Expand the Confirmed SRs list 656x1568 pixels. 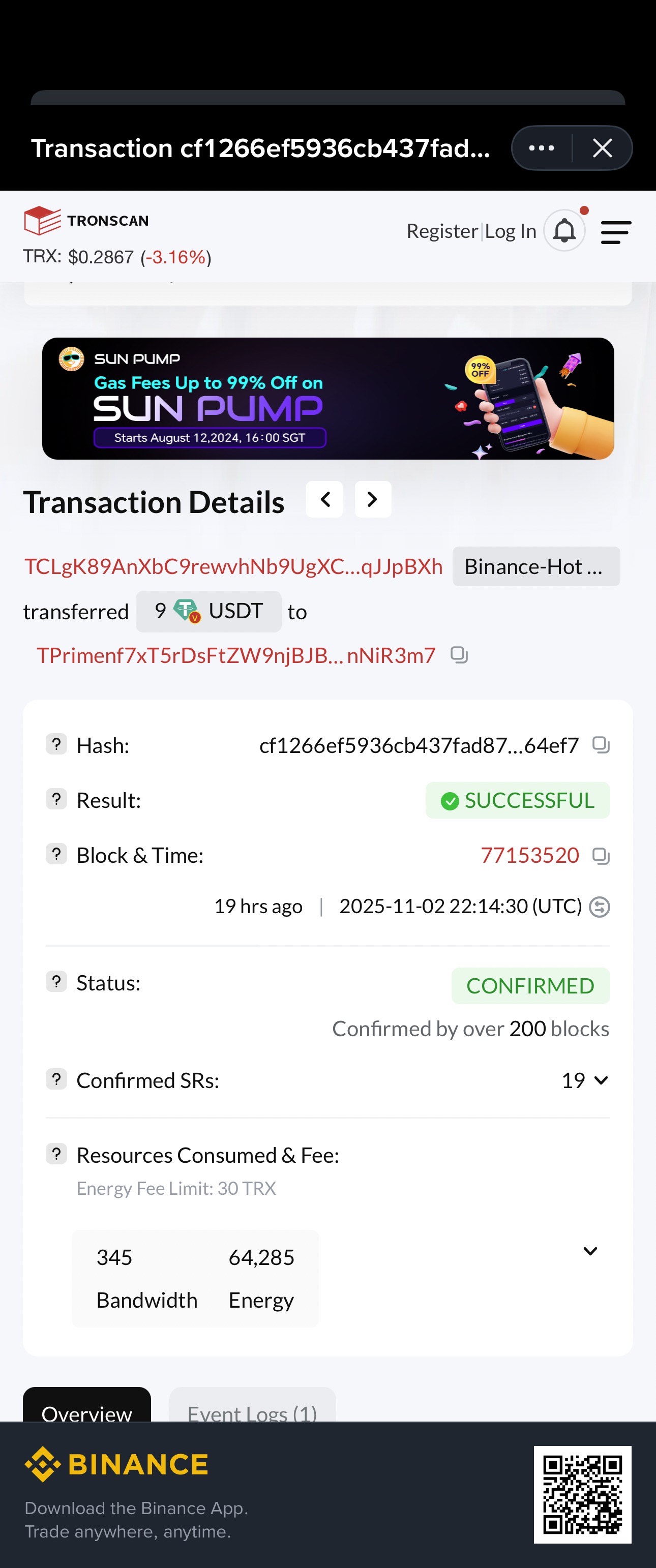[601, 1080]
